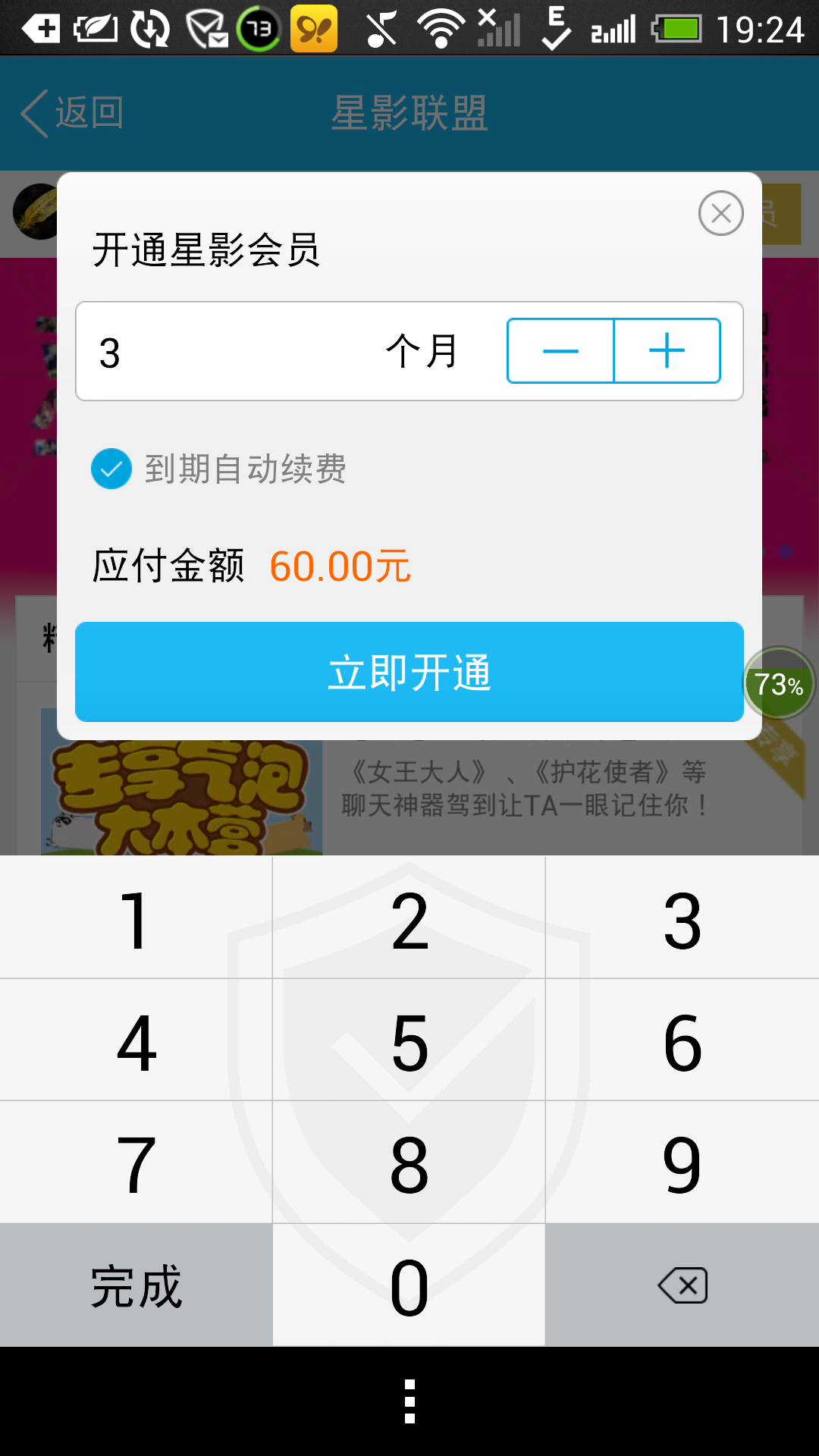Type digit 9 on the keypad
The height and width of the screenshot is (1456, 819).
[x=682, y=1163]
